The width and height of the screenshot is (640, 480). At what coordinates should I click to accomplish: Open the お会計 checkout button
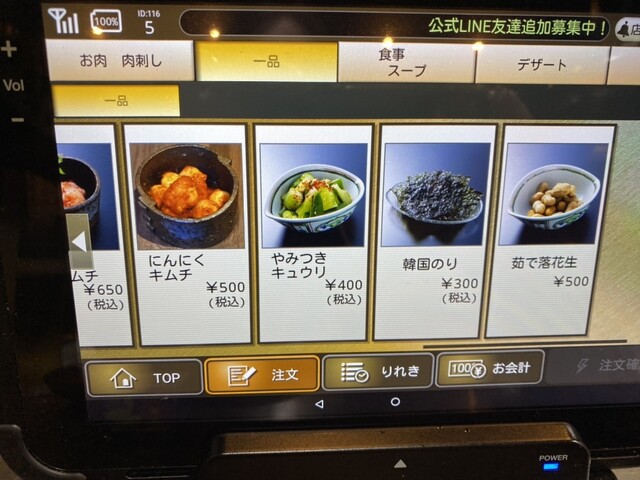pos(490,368)
